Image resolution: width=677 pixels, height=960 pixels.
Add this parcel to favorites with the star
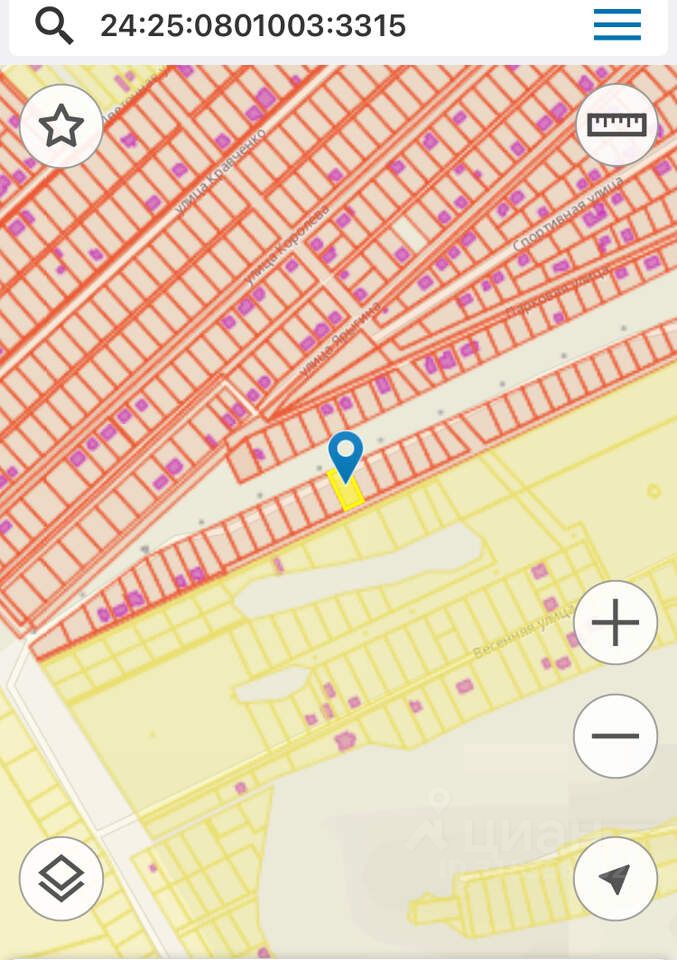(61, 127)
